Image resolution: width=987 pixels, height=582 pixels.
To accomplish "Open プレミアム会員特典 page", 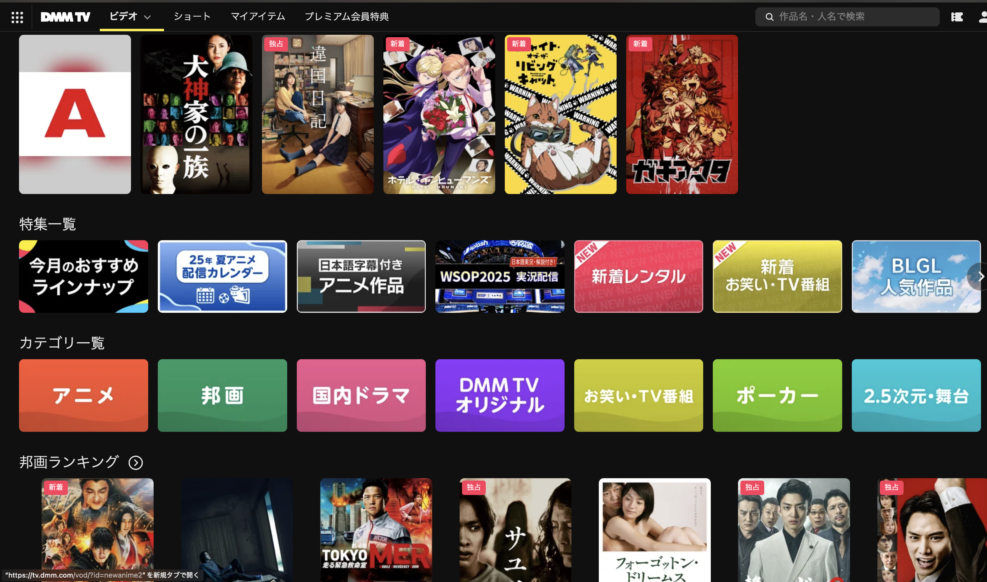I will pyautogui.click(x=347, y=17).
